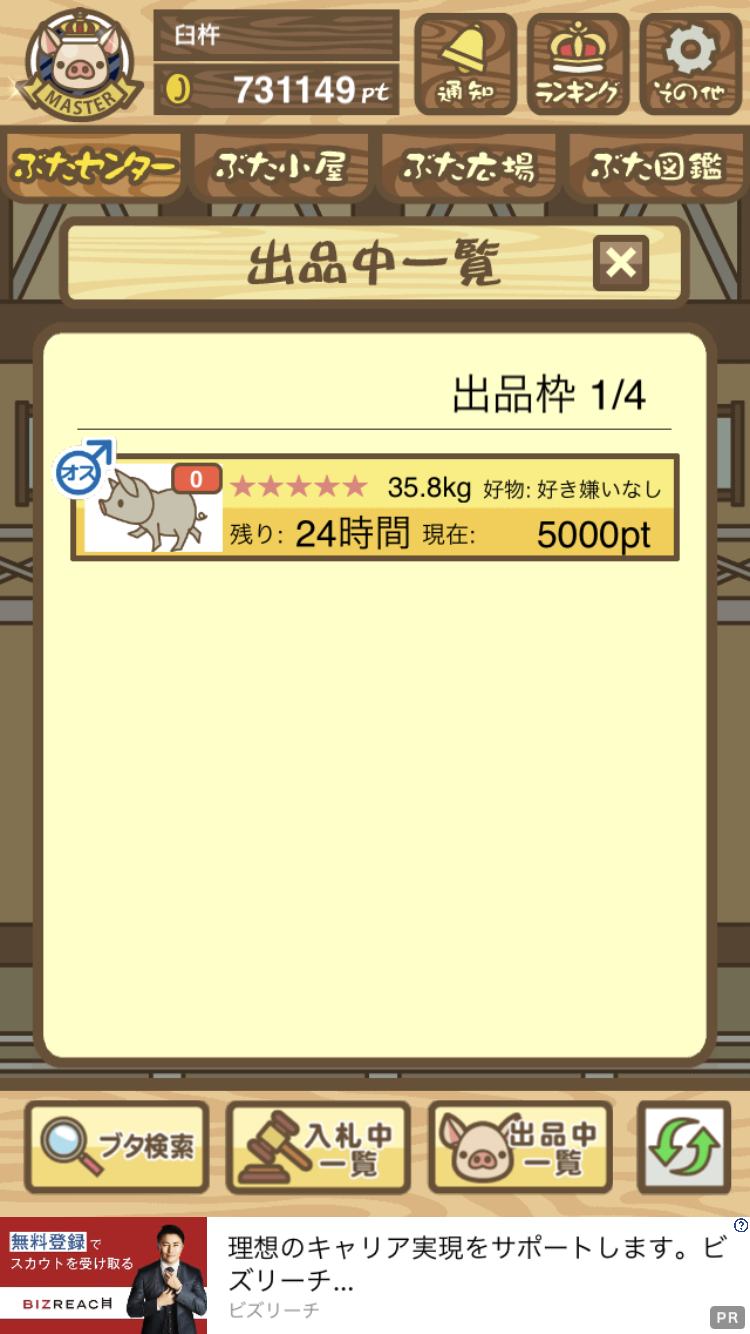Switch to ぶた小屋 tab
Image resolution: width=750 pixels, height=1334 pixels.
click(x=282, y=167)
